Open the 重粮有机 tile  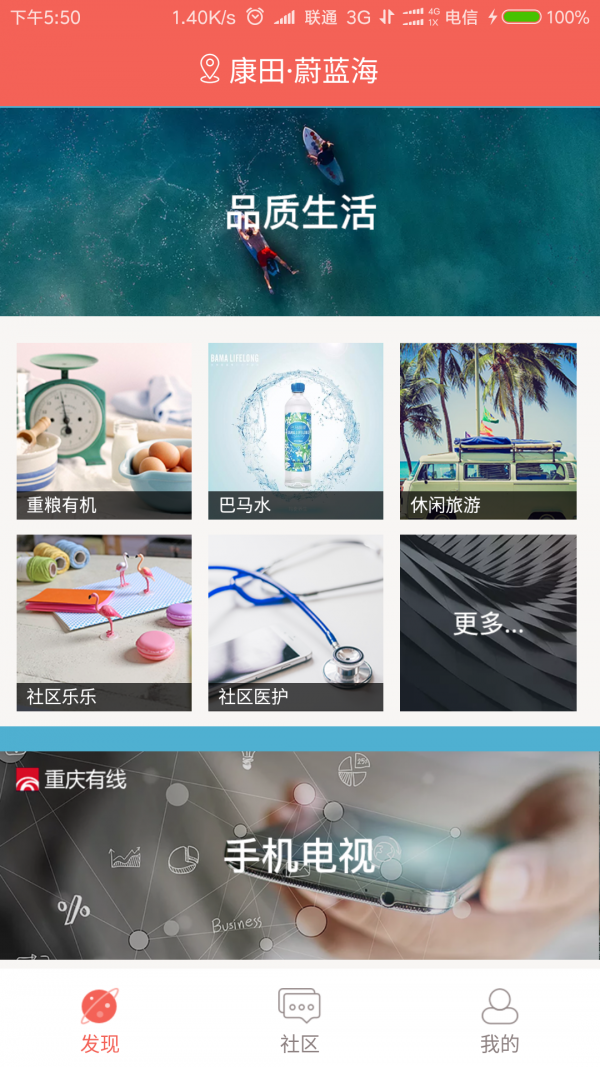(x=104, y=431)
